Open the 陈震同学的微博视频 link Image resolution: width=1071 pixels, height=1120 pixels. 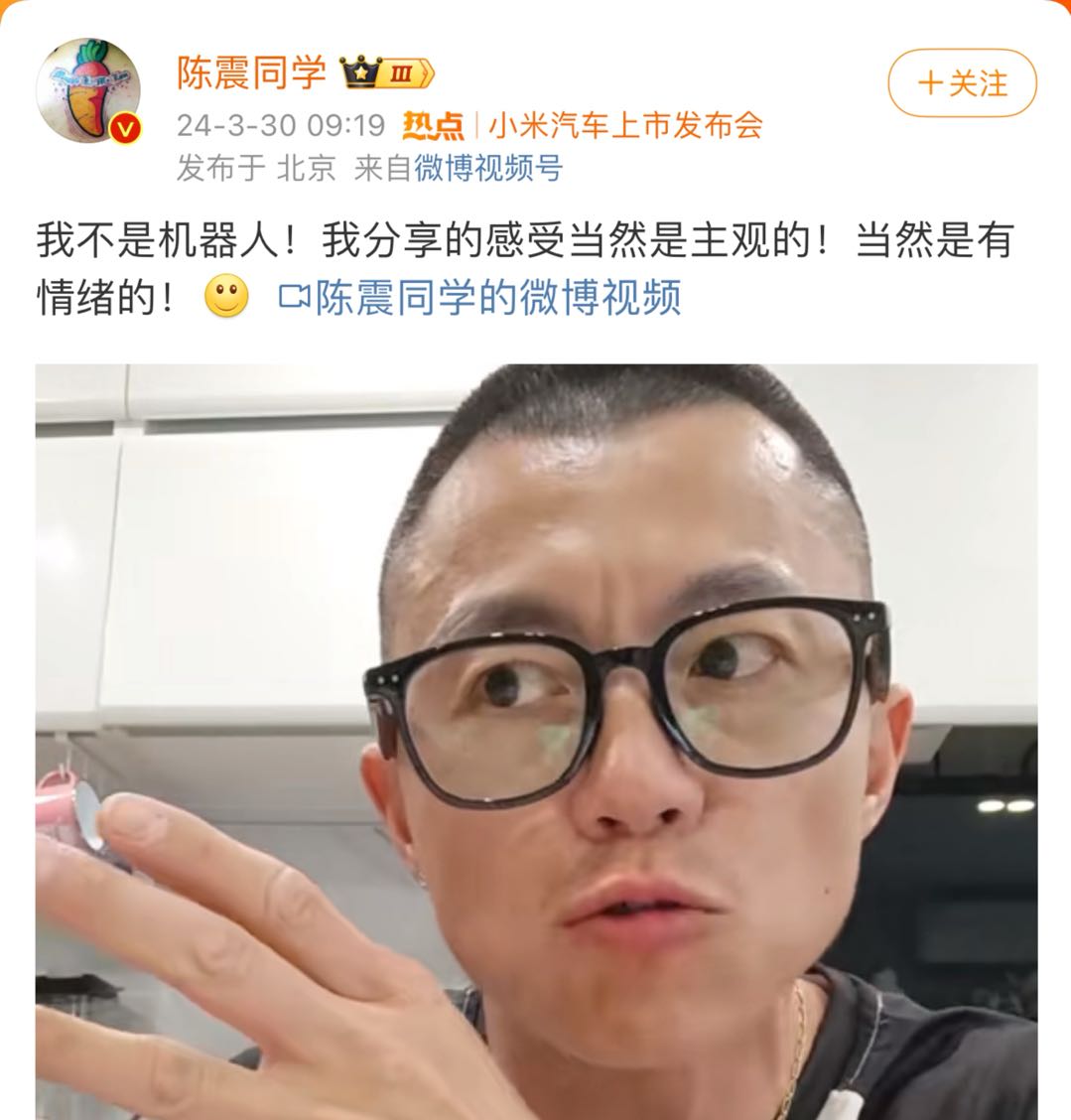coord(480,297)
